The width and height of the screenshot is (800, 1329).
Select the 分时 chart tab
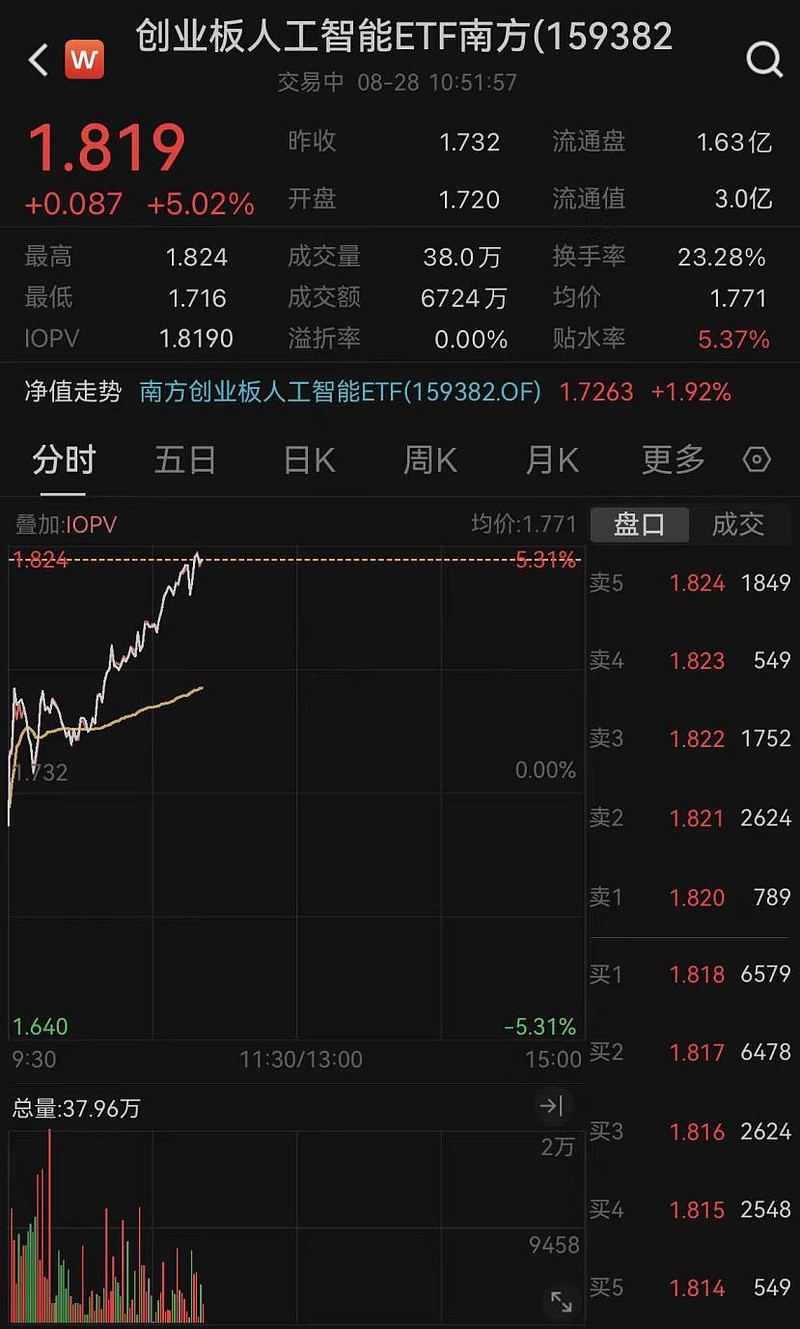point(64,460)
